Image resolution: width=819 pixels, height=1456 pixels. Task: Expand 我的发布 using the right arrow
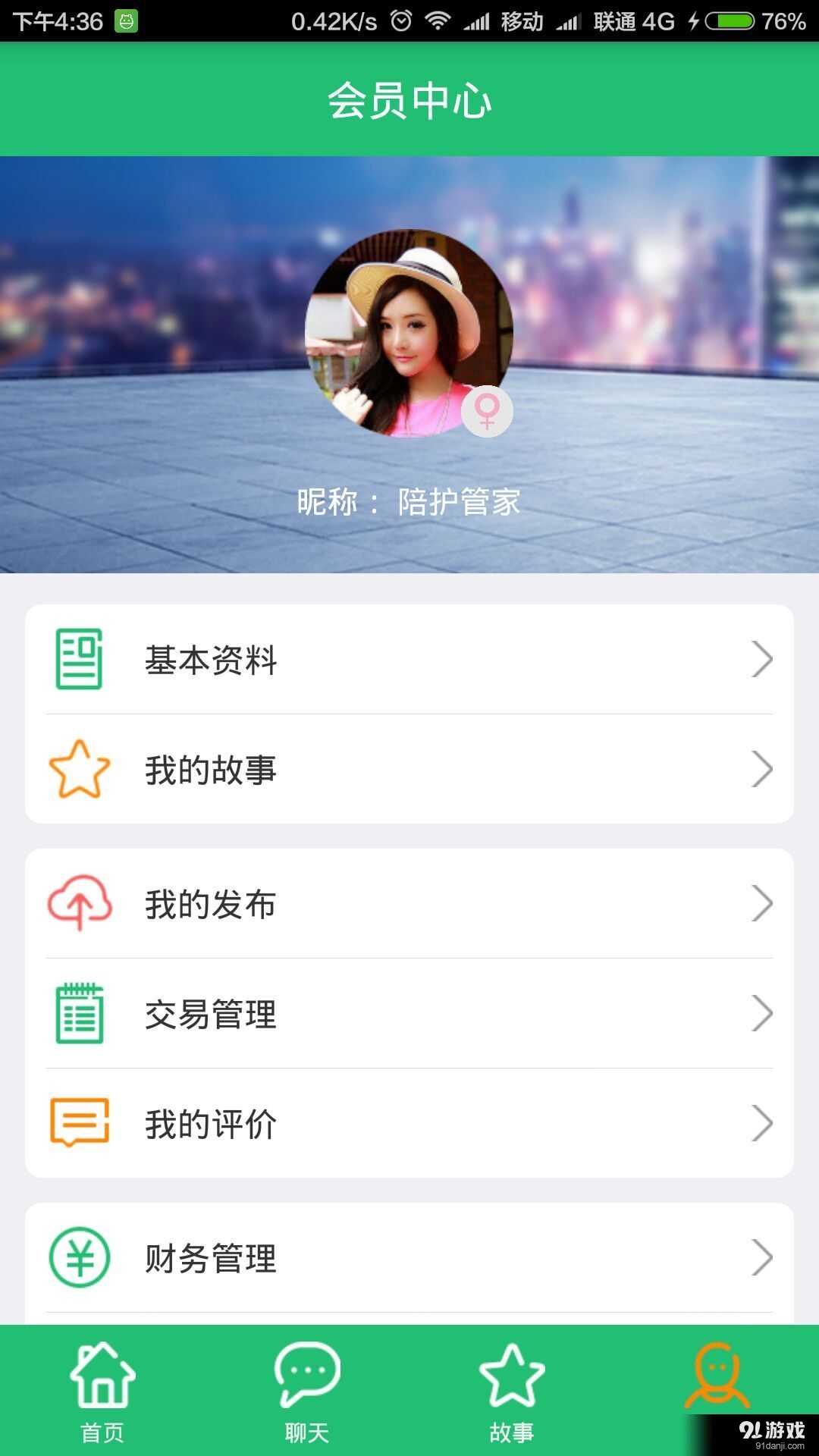coord(763,903)
